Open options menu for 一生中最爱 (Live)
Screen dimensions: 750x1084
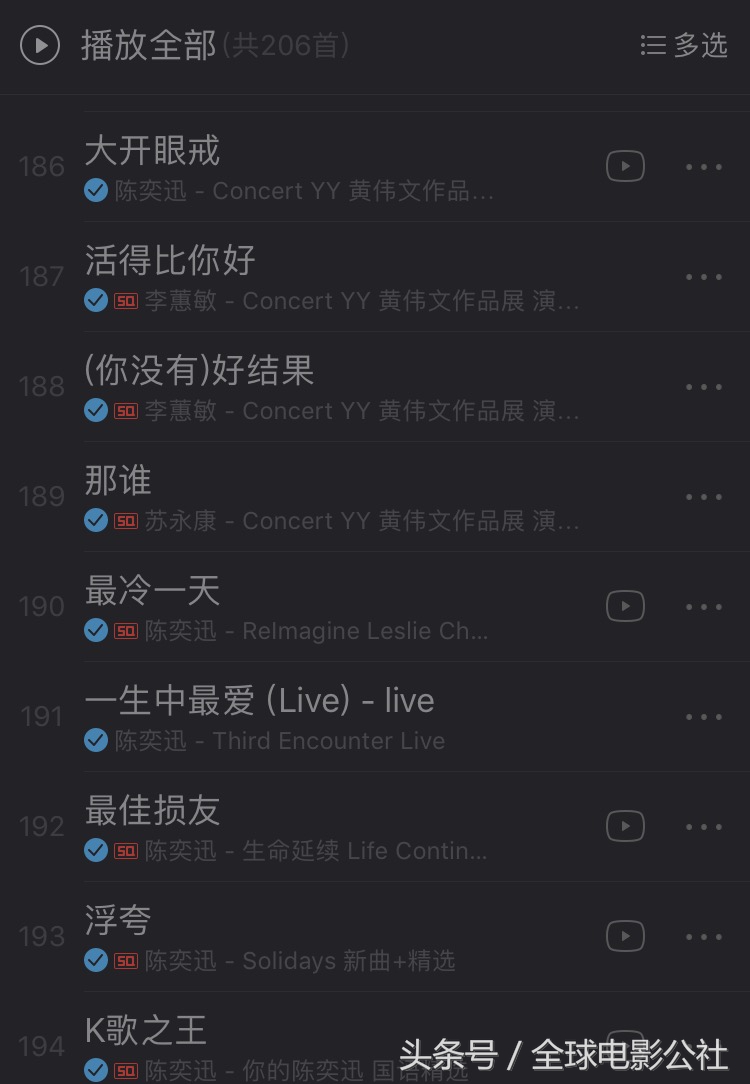coord(704,716)
